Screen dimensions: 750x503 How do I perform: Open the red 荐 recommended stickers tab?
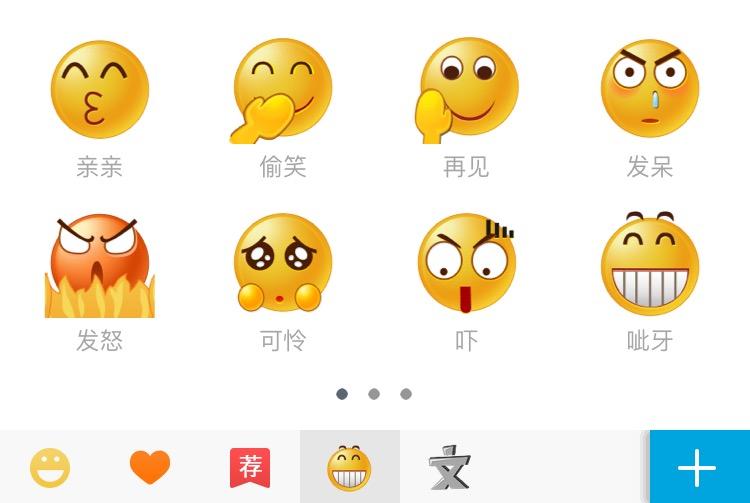click(x=250, y=467)
